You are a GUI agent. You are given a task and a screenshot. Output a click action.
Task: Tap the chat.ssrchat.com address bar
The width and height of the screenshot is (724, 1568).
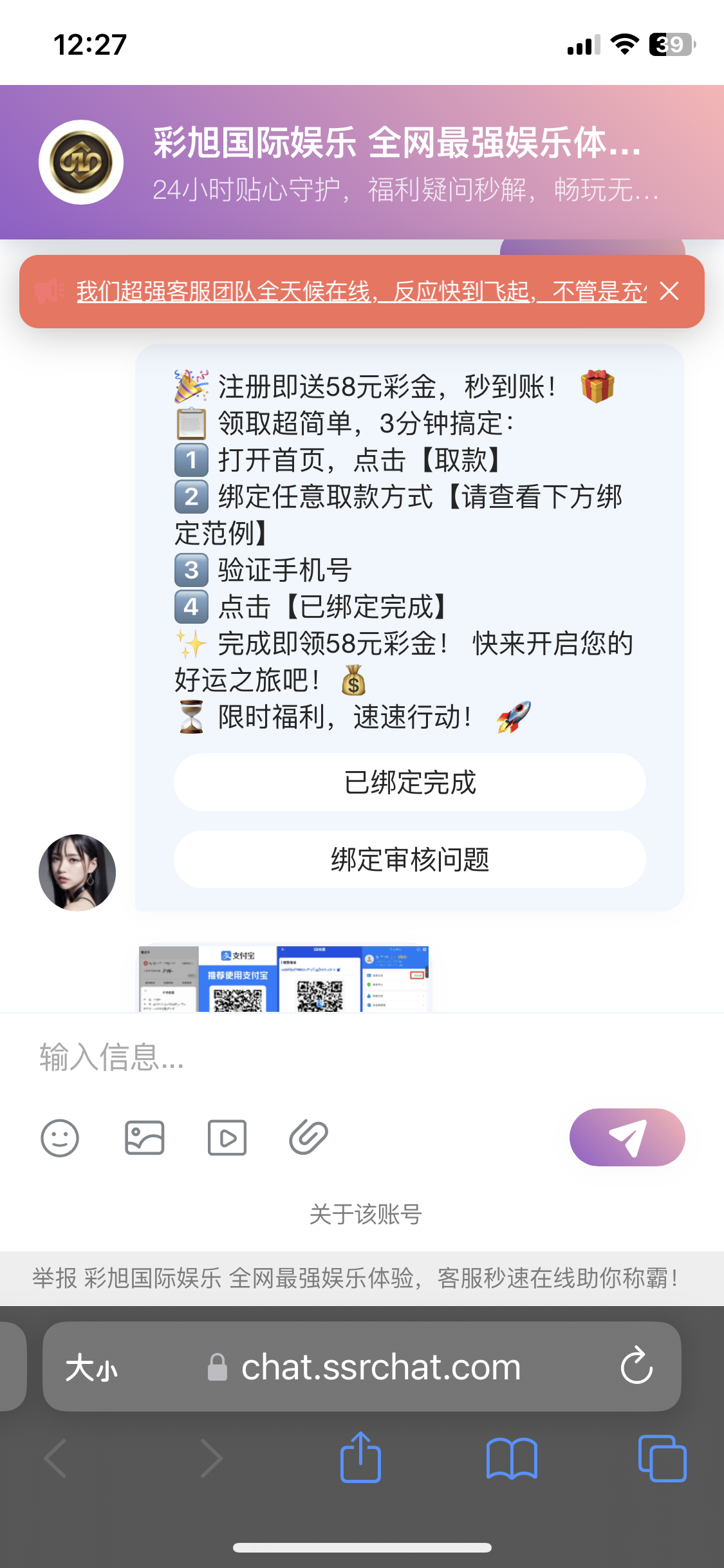364,1367
